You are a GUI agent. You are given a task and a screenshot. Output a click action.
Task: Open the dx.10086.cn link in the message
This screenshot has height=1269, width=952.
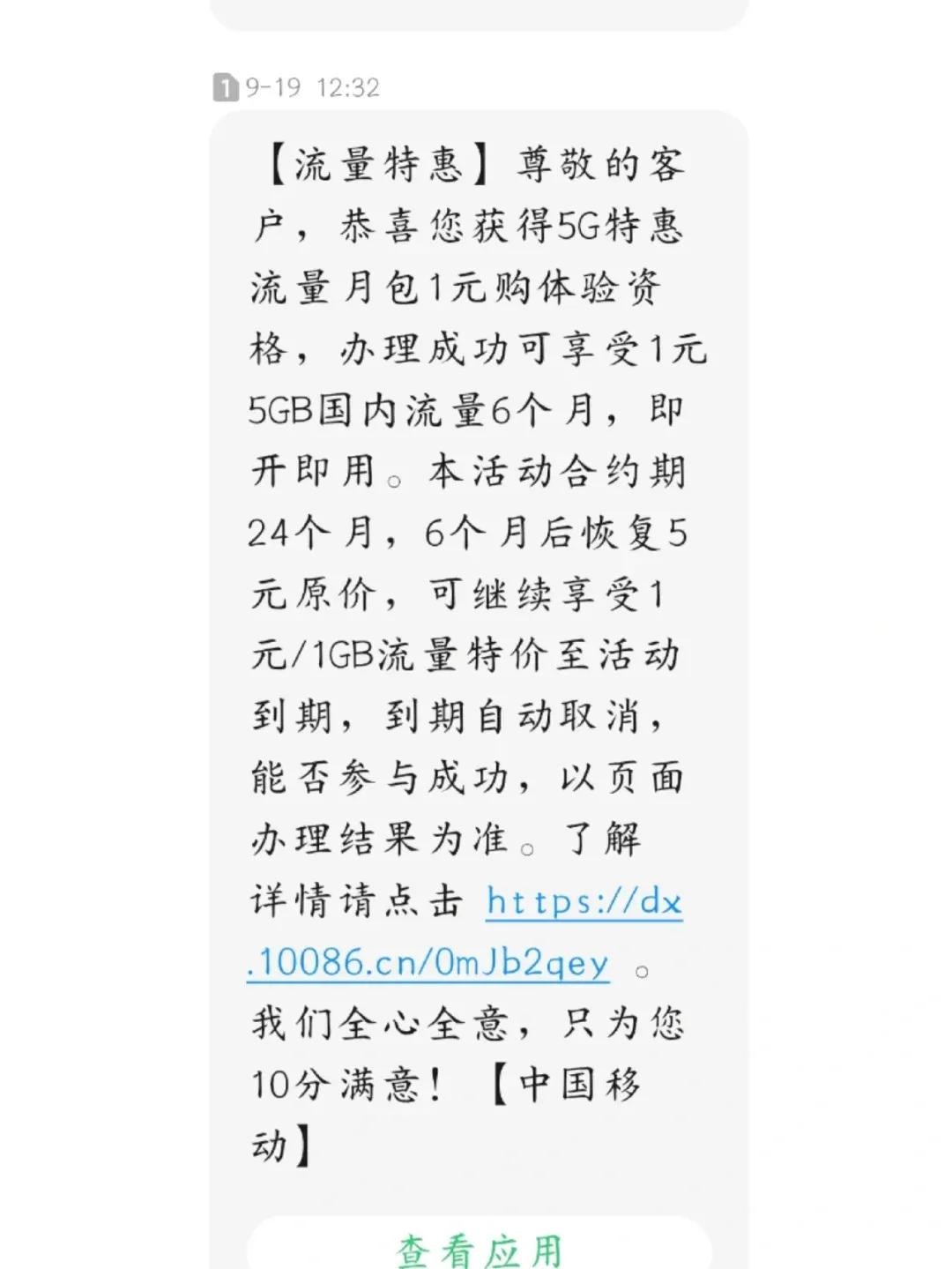pyautogui.click(x=428, y=962)
